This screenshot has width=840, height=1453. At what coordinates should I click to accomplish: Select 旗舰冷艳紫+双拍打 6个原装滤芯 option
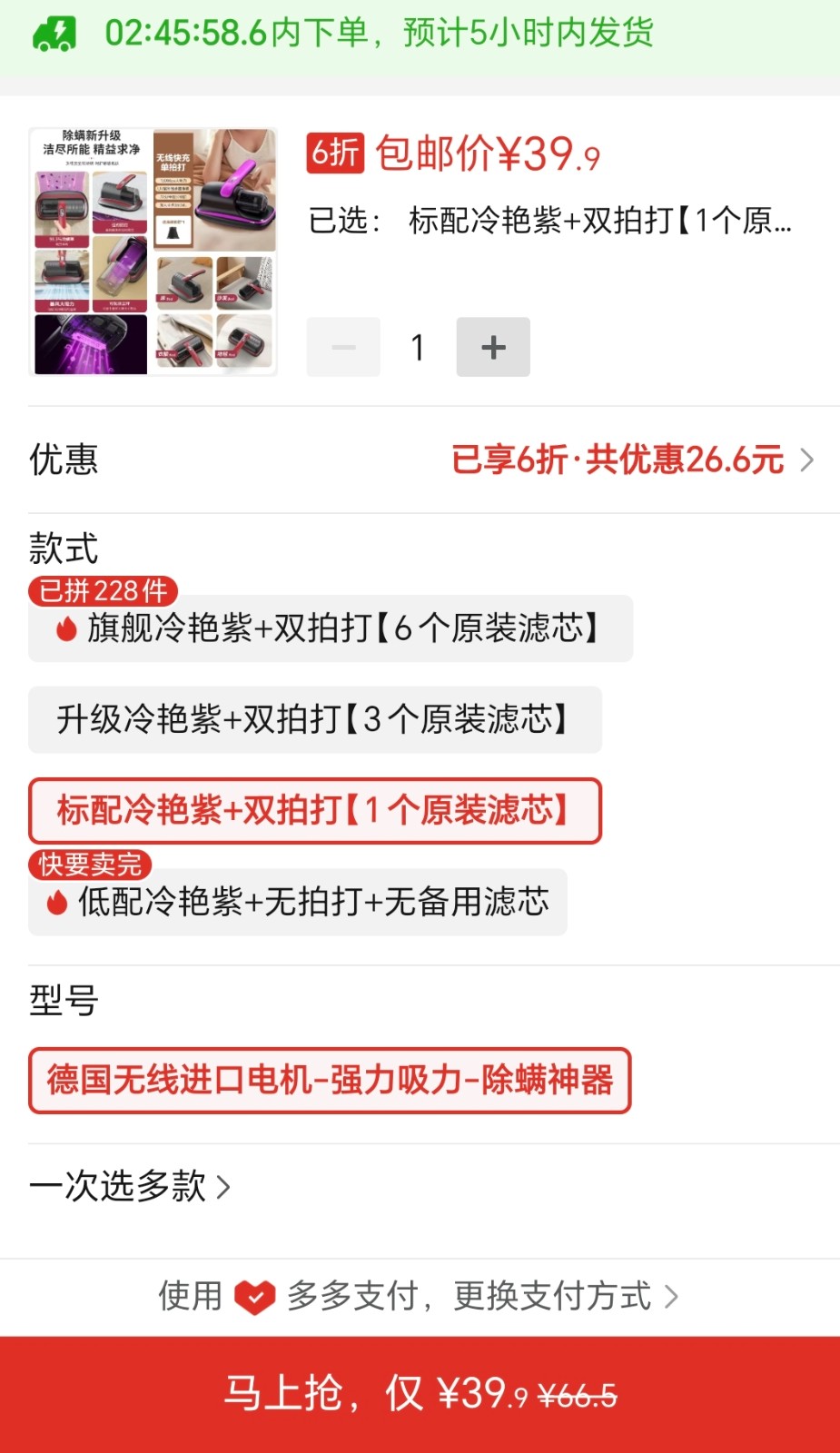click(331, 628)
